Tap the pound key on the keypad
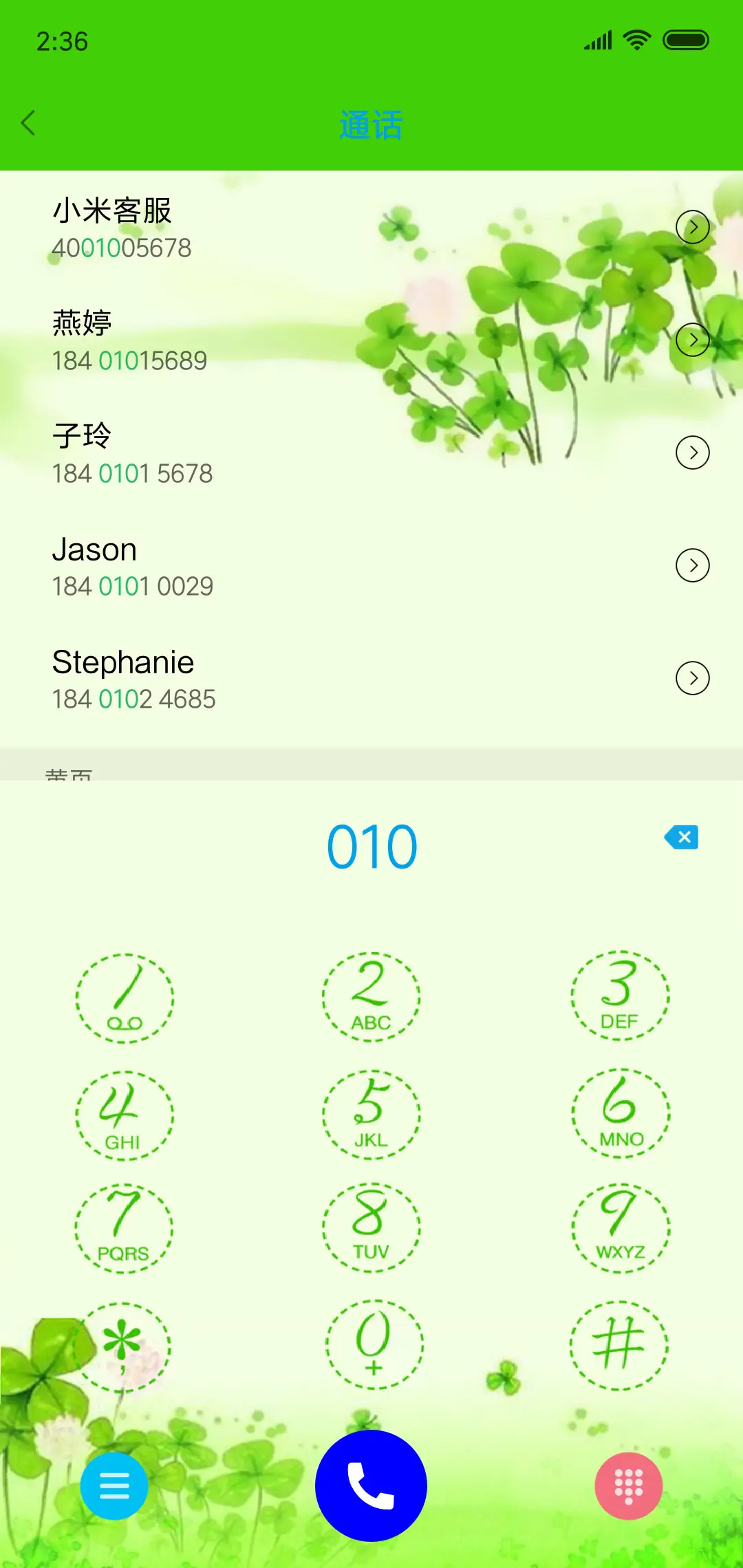Screen dimensions: 743x1568 (621, 1344)
